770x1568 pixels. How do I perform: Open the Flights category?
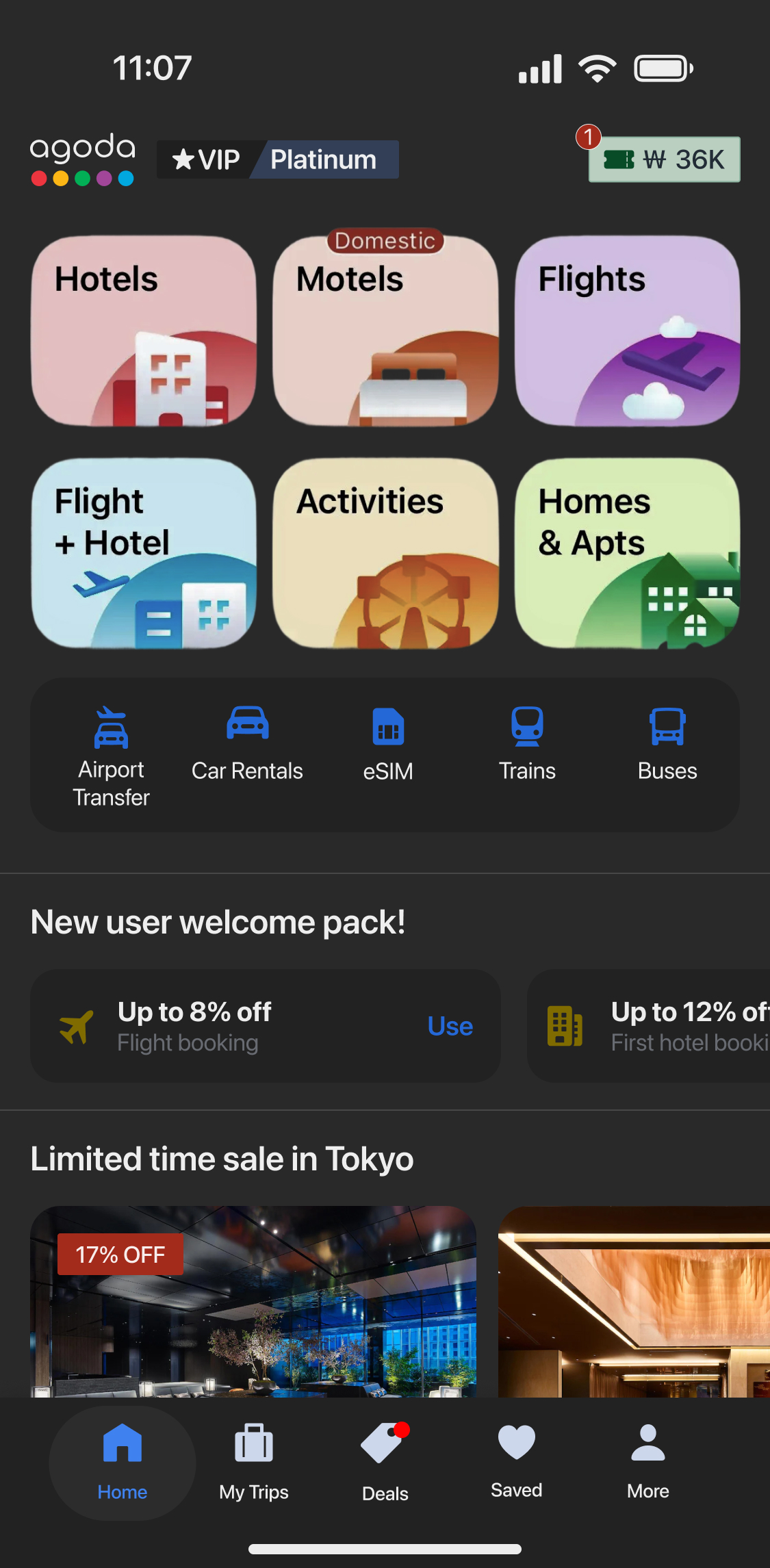(x=627, y=331)
